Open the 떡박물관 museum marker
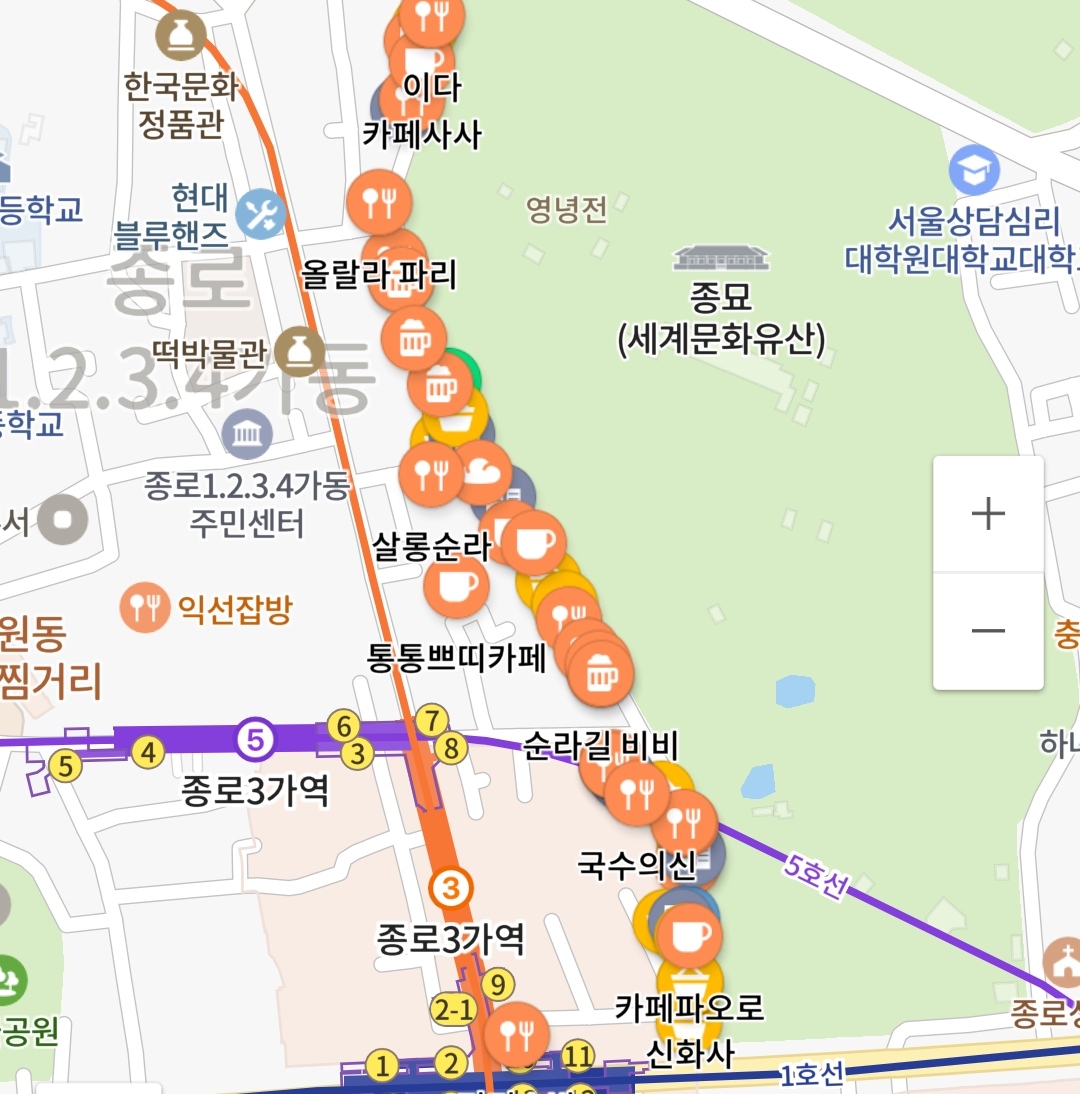Viewport: 1080px width, 1094px height. point(299,351)
